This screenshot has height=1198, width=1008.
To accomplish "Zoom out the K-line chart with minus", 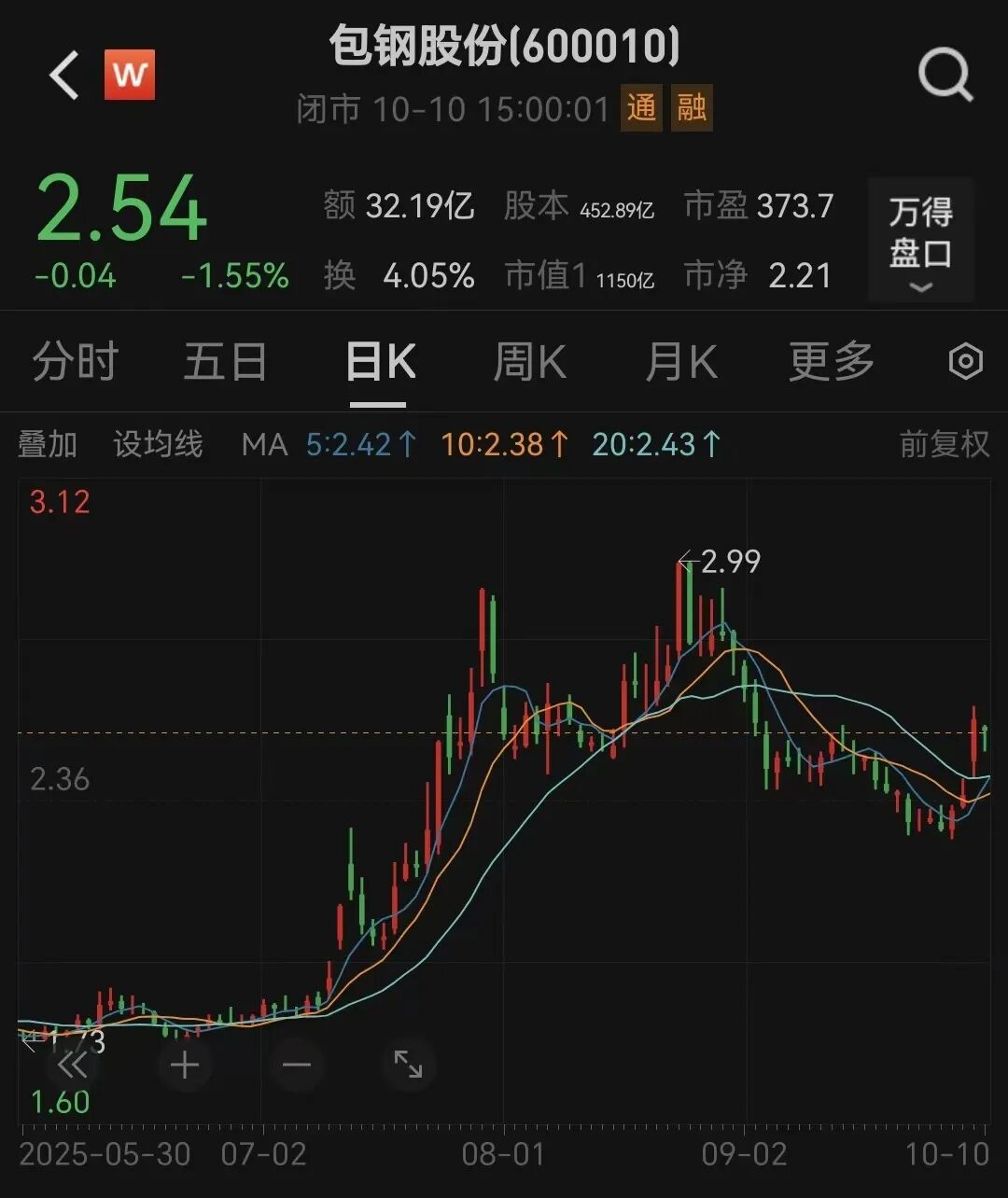I will pos(297,1065).
